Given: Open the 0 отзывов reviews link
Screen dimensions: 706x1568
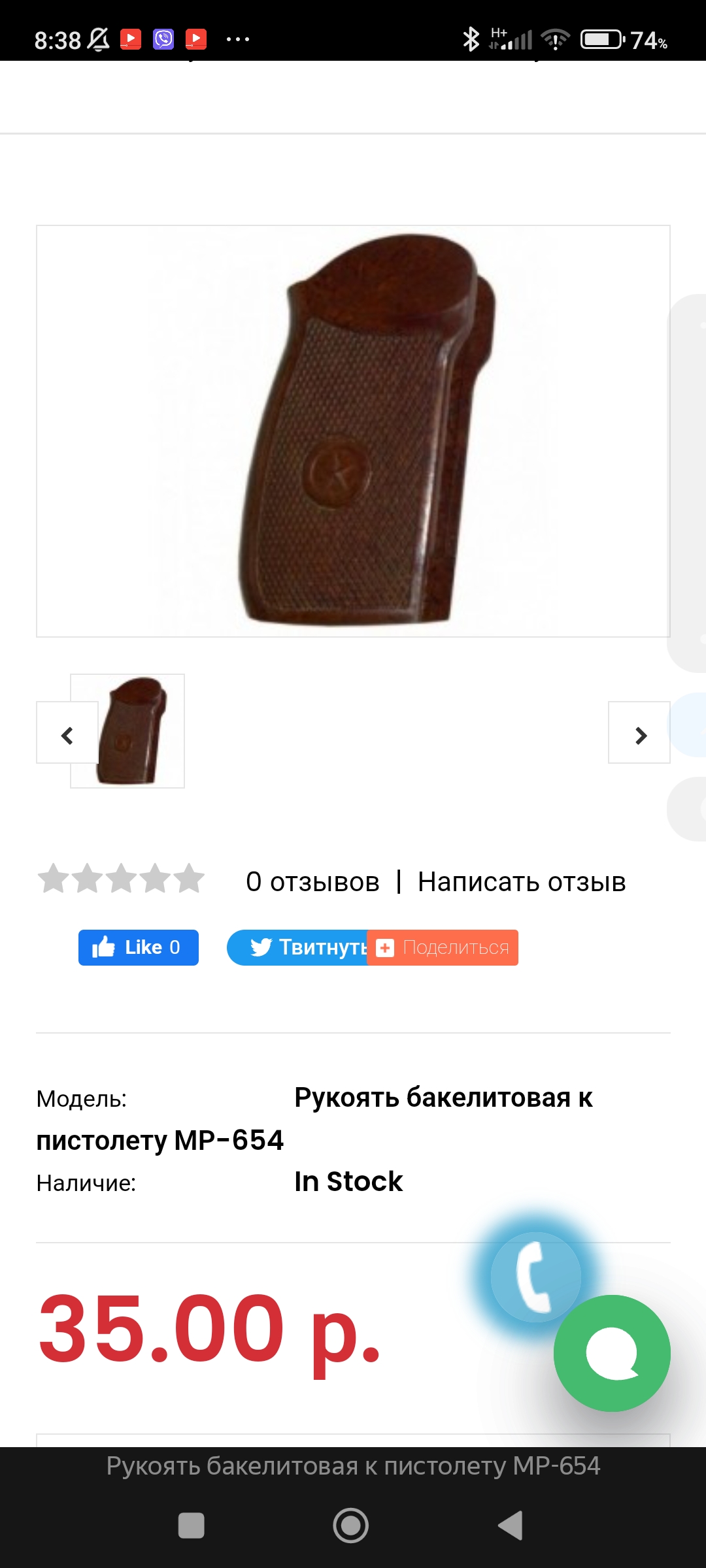Looking at the screenshot, I should tap(312, 882).
